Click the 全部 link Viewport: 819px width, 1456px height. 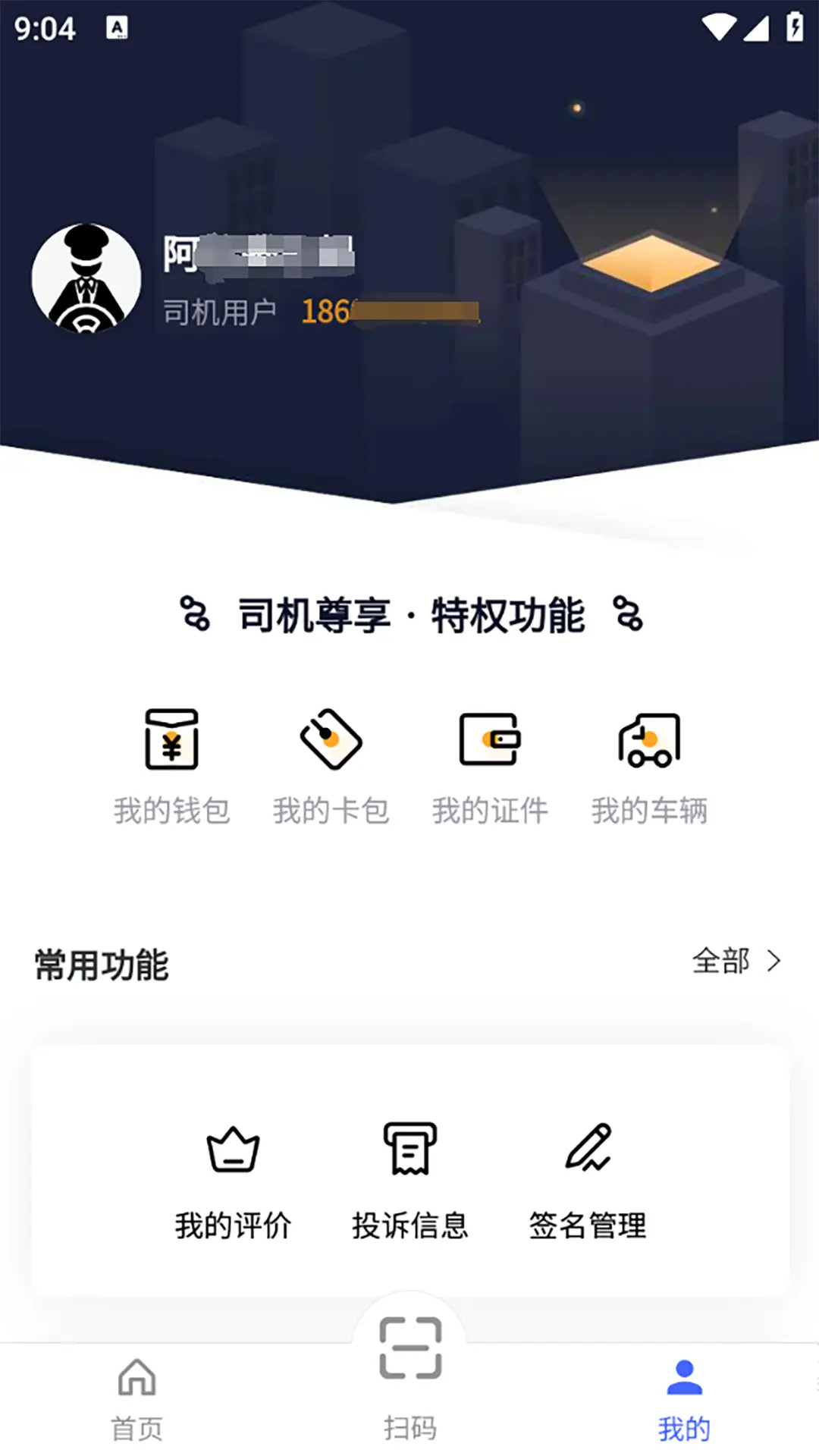[721, 961]
